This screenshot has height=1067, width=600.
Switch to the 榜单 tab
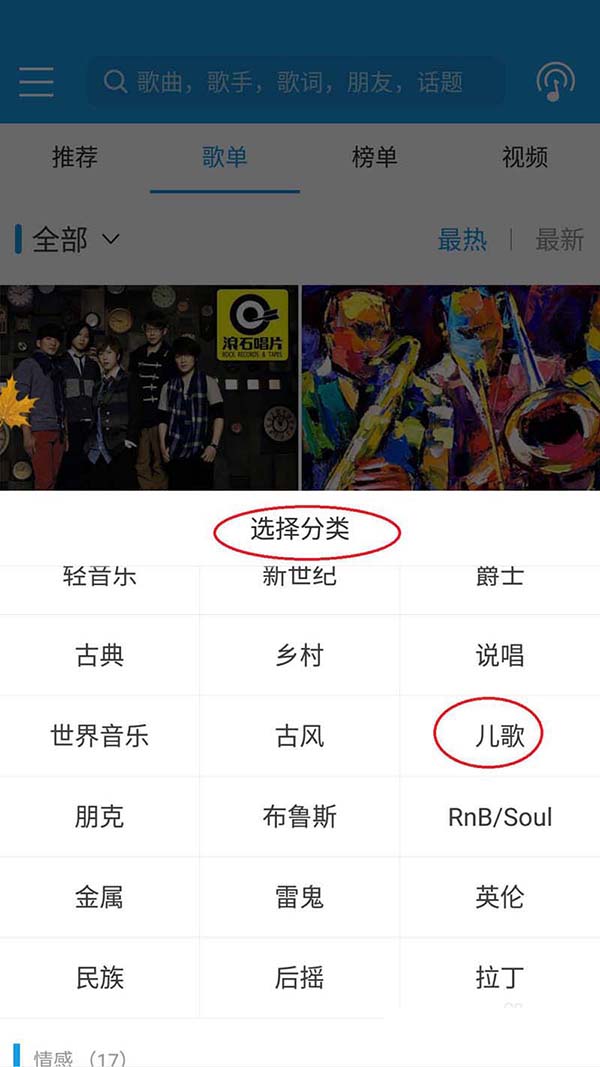point(375,157)
